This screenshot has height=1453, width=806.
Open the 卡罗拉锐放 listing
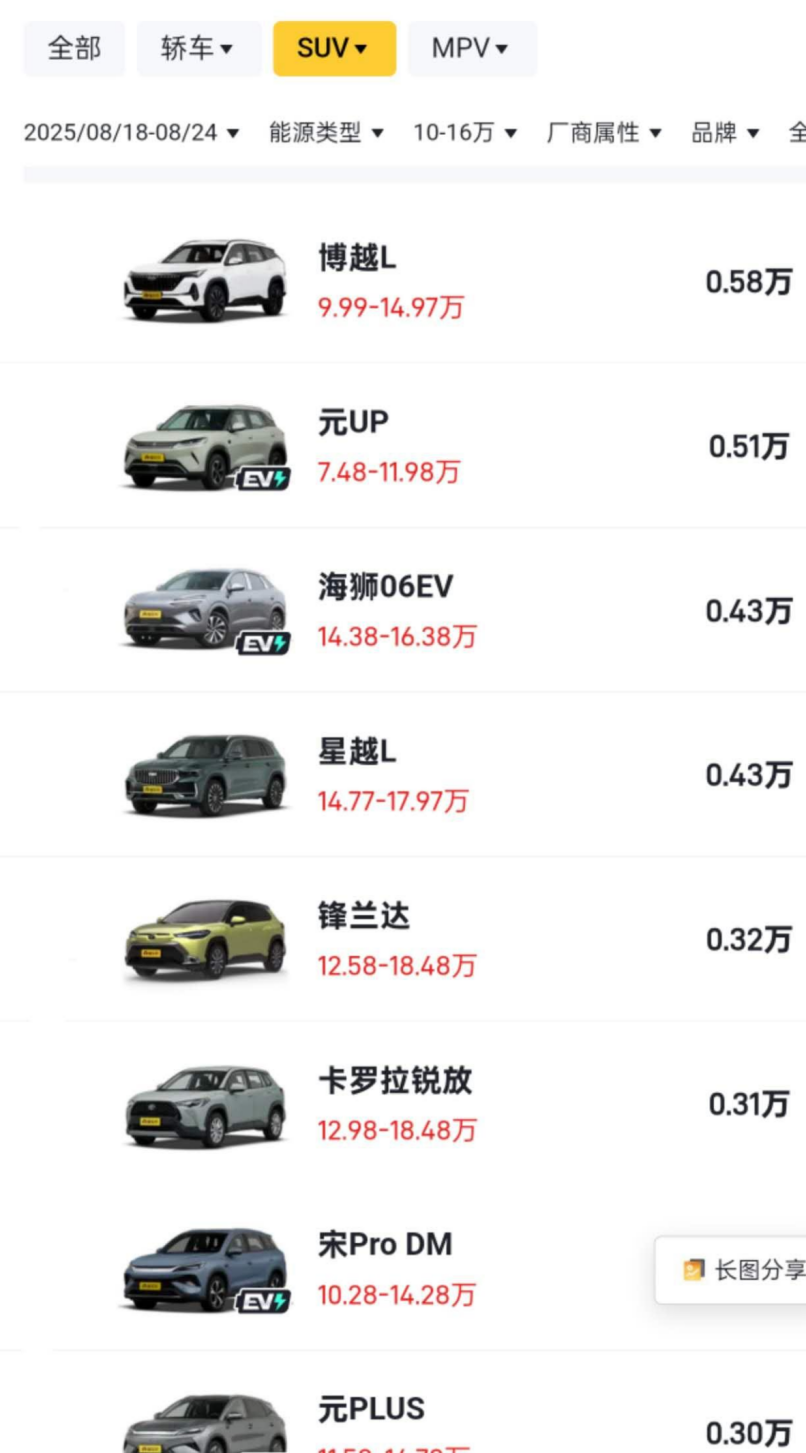[x=403, y=1104]
